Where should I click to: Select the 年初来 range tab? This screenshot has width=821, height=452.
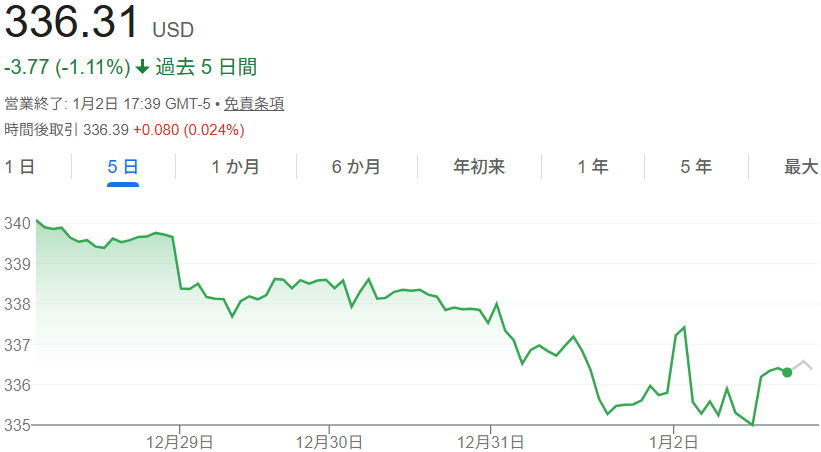(479, 167)
